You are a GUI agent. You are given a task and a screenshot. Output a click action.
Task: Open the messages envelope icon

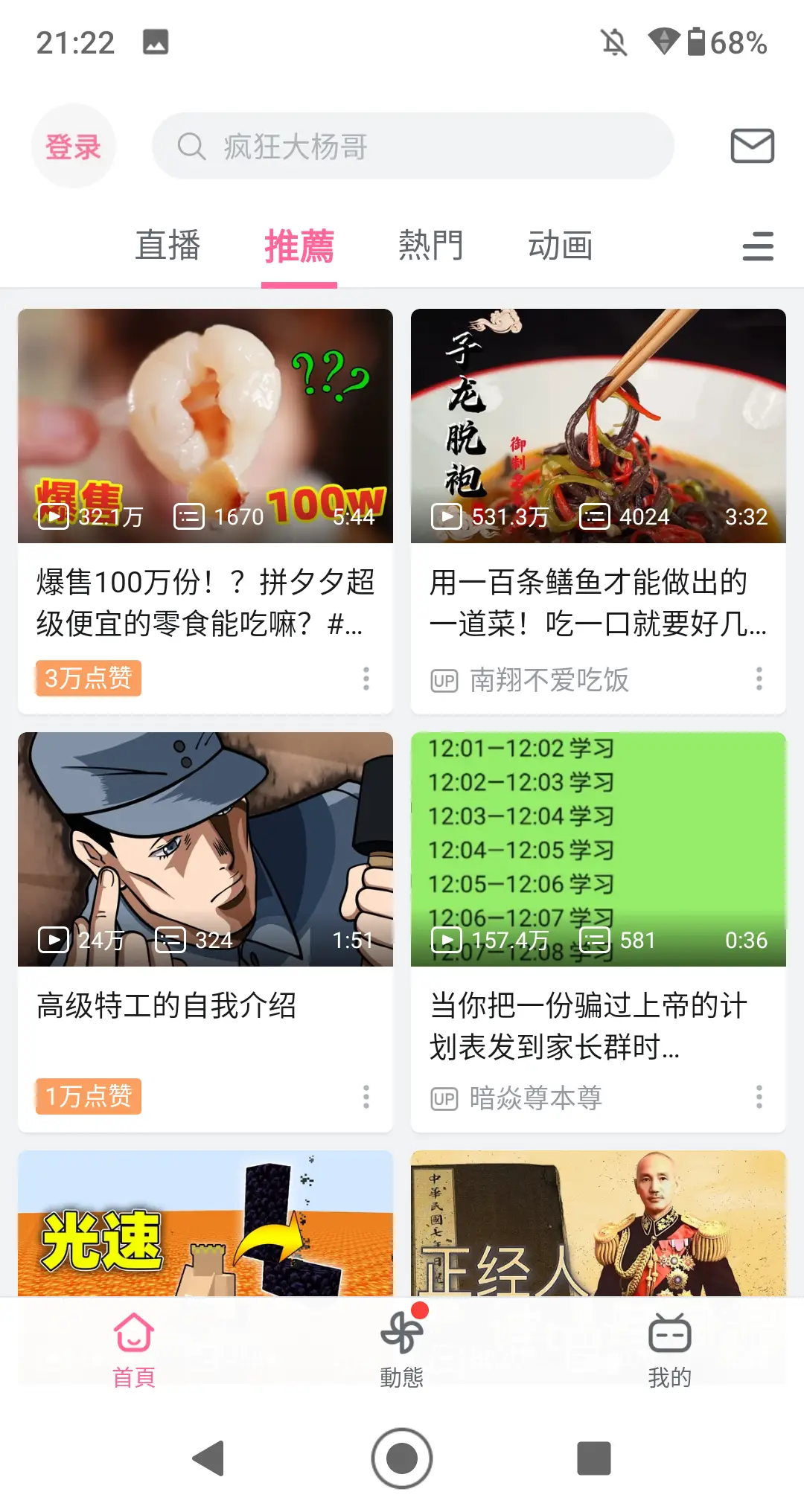click(x=752, y=146)
